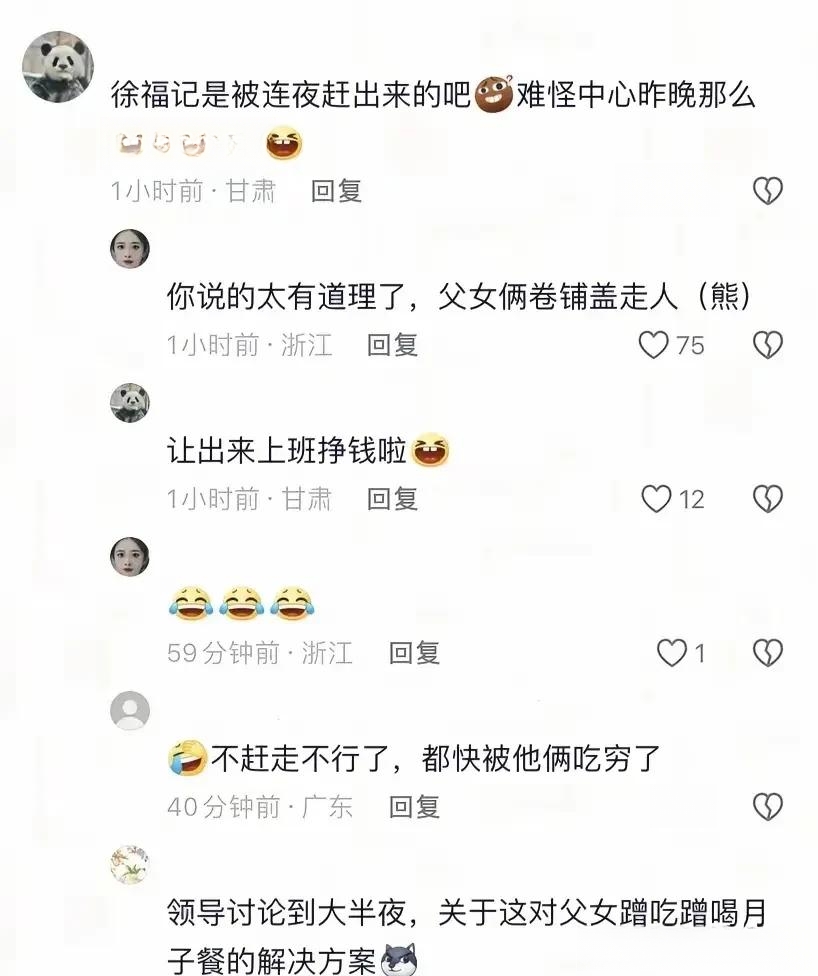Dislike the comment posted 59分钟前 from 浙江
Viewport: 818px width, 976px height.
point(767,654)
